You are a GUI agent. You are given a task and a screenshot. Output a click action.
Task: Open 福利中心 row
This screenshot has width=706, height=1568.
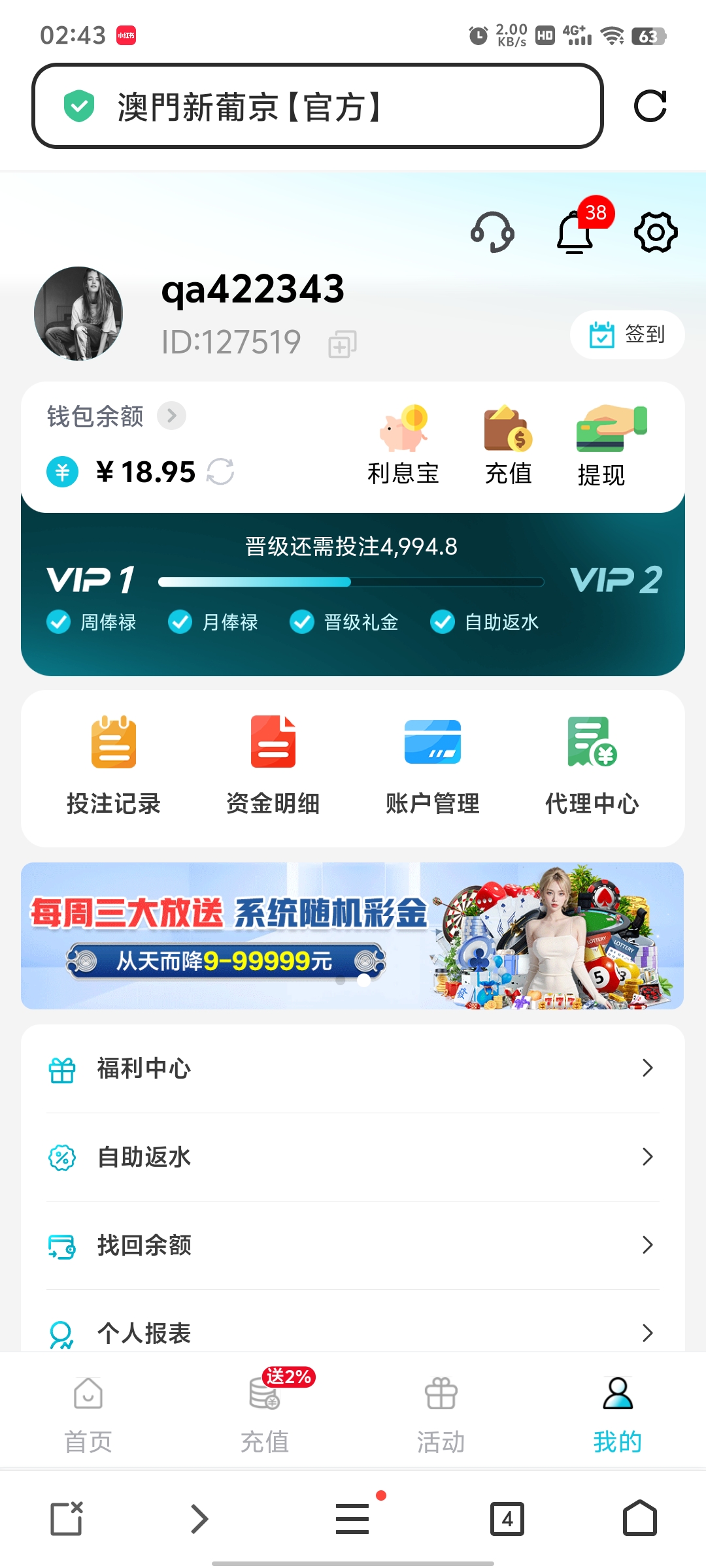coord(352,1068)
